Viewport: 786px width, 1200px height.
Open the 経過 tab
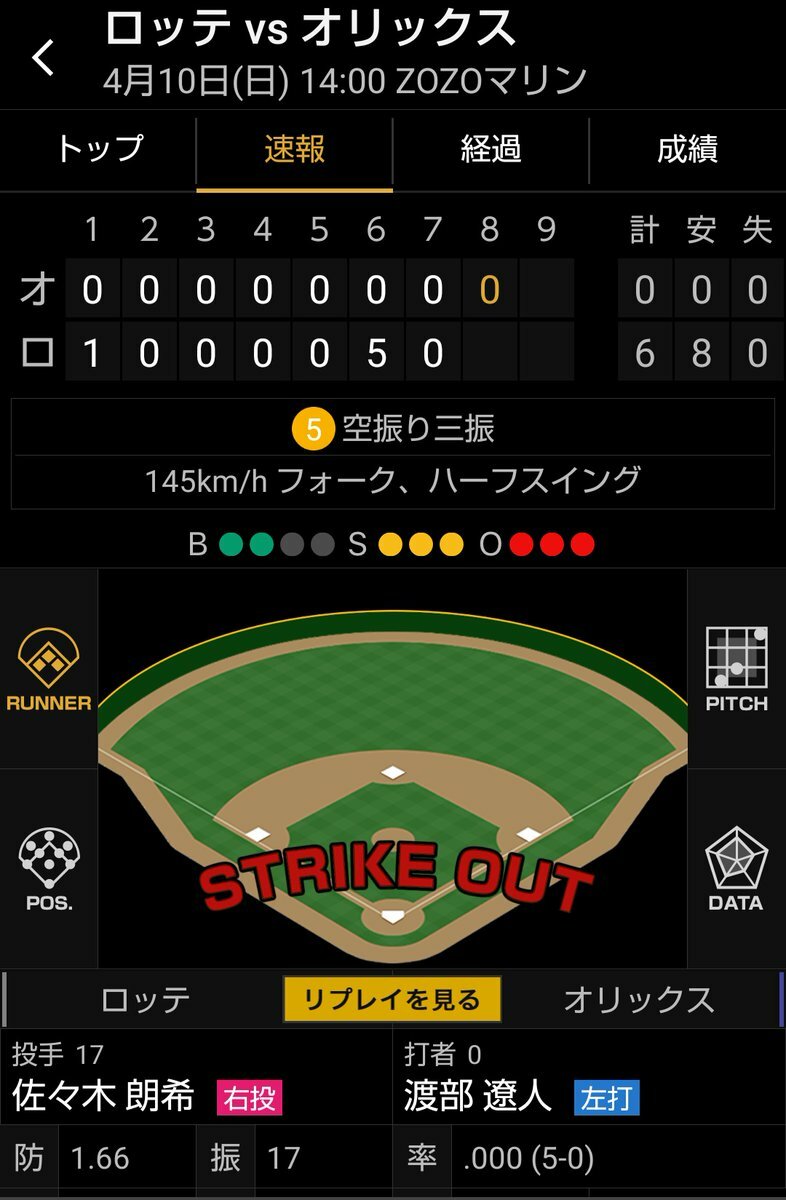[490, 151]
